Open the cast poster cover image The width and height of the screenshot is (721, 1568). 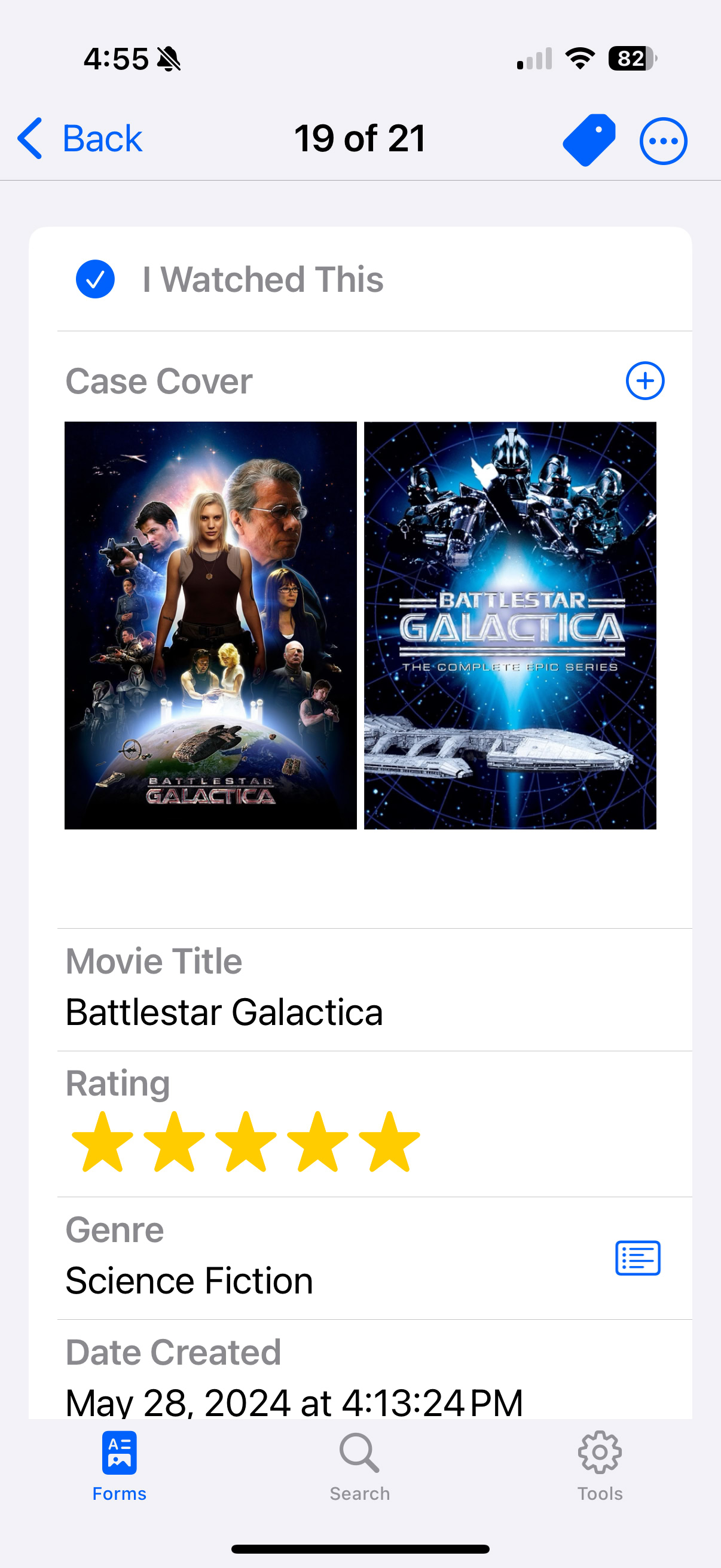[210, 625]
